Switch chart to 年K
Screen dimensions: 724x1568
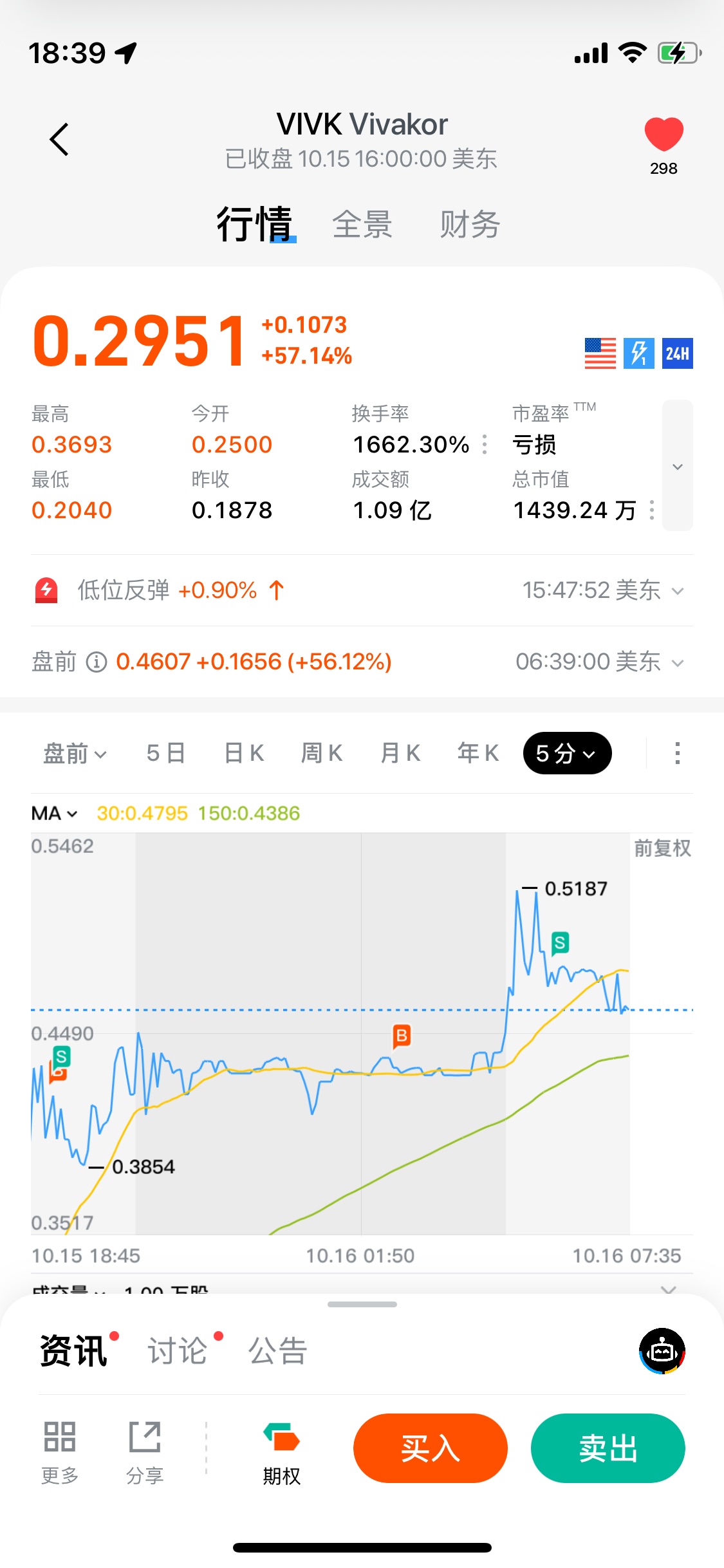coord(478,753)
